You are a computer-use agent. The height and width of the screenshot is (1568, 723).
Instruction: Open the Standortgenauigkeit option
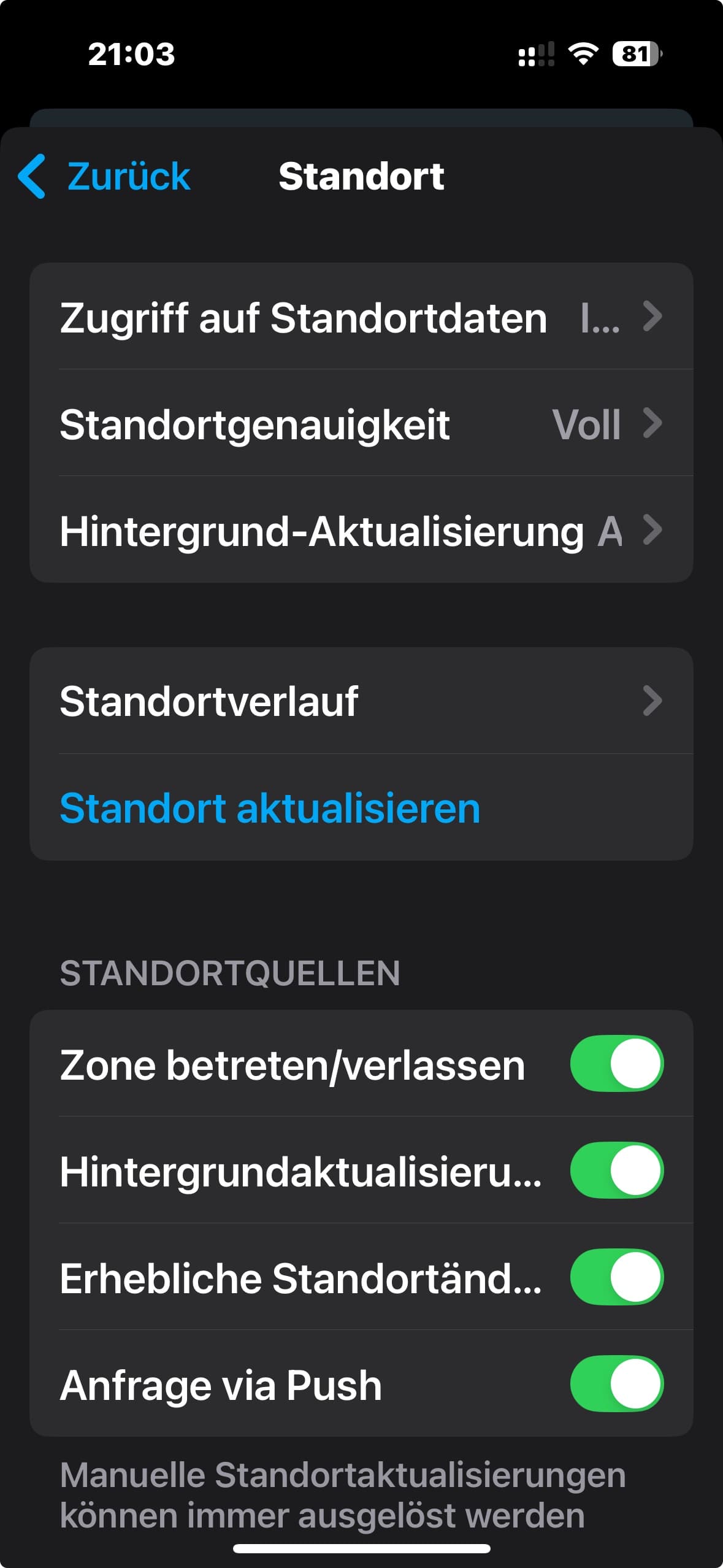click(x=361, y=423)
